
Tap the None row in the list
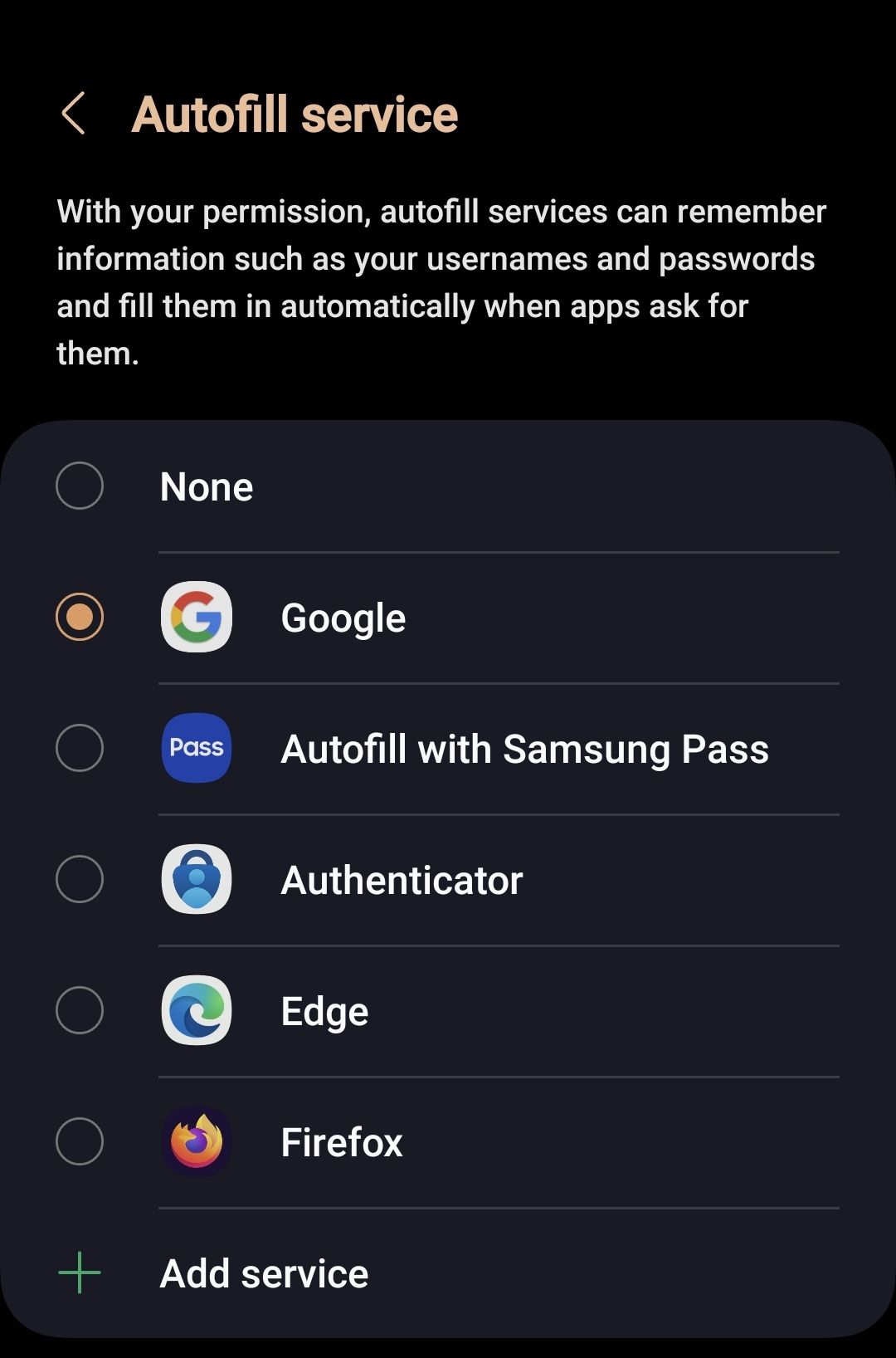point(206,486)
